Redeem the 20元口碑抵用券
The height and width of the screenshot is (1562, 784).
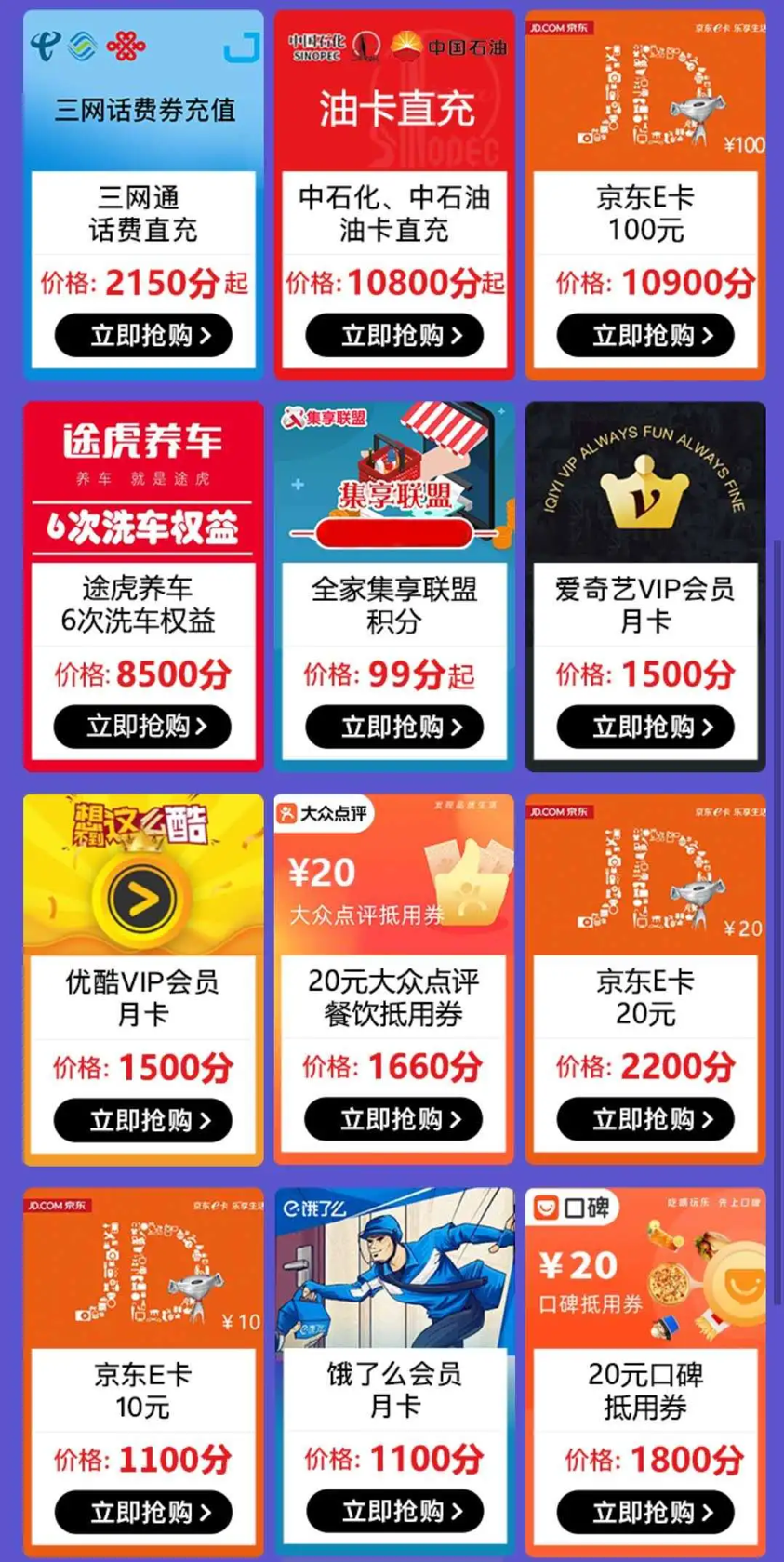click(645, 1513)
